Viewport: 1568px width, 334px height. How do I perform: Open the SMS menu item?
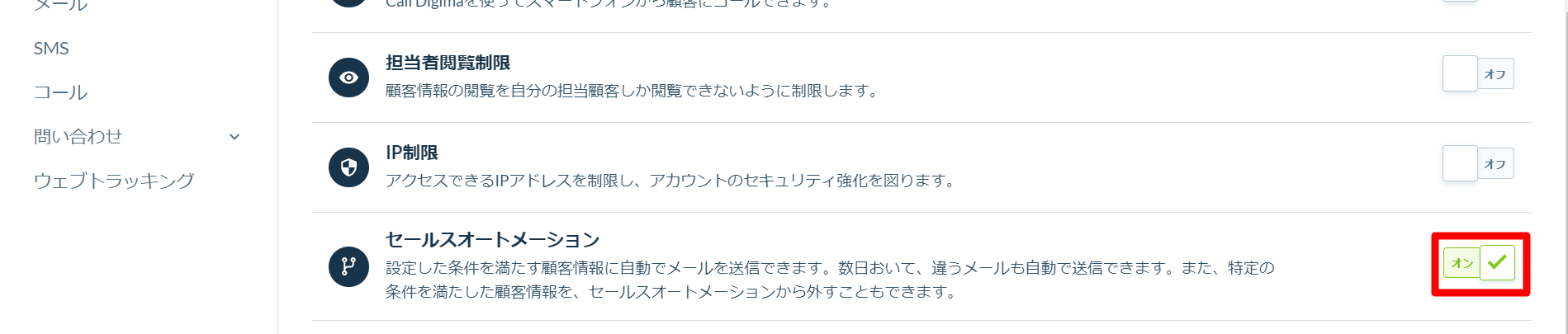tap(51, 49)
